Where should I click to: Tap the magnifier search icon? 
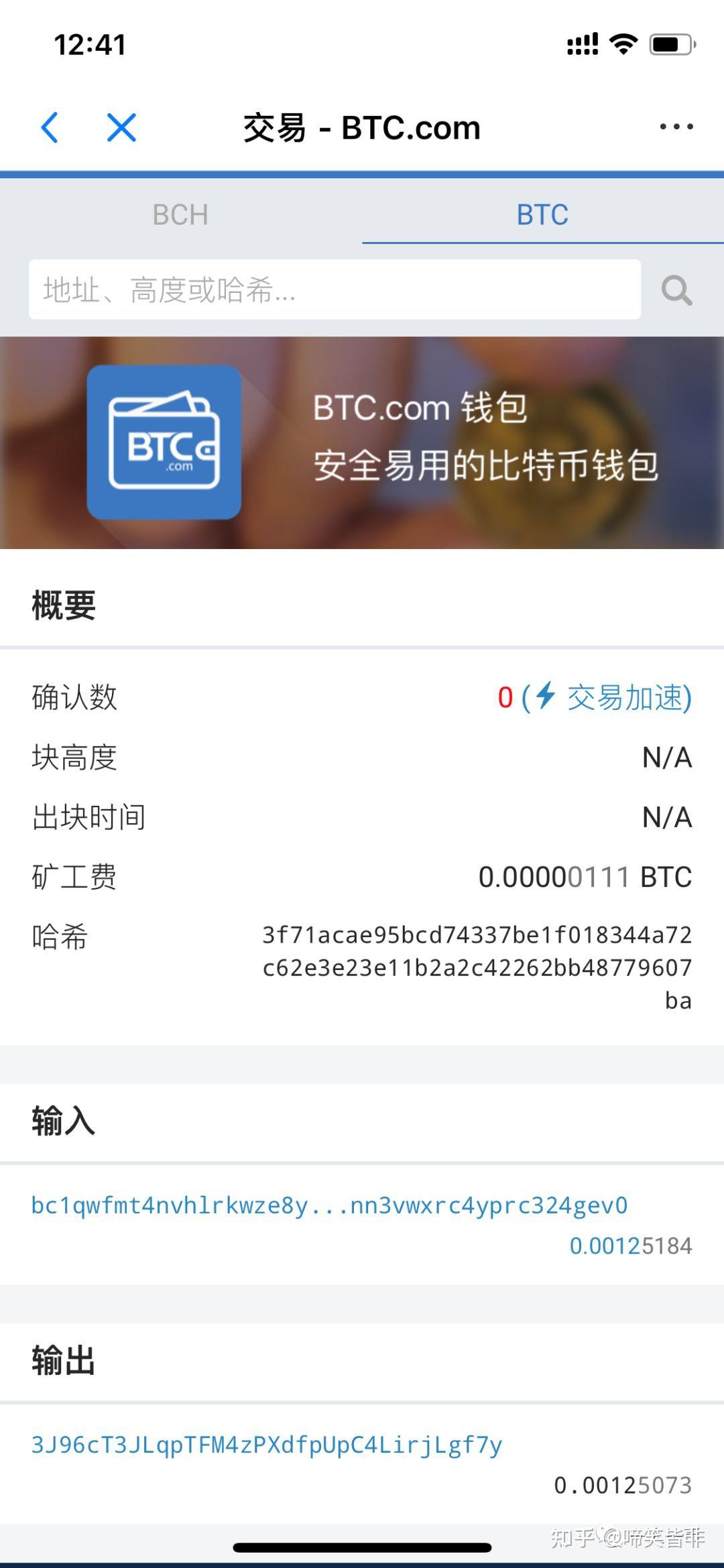click(676, 290)
